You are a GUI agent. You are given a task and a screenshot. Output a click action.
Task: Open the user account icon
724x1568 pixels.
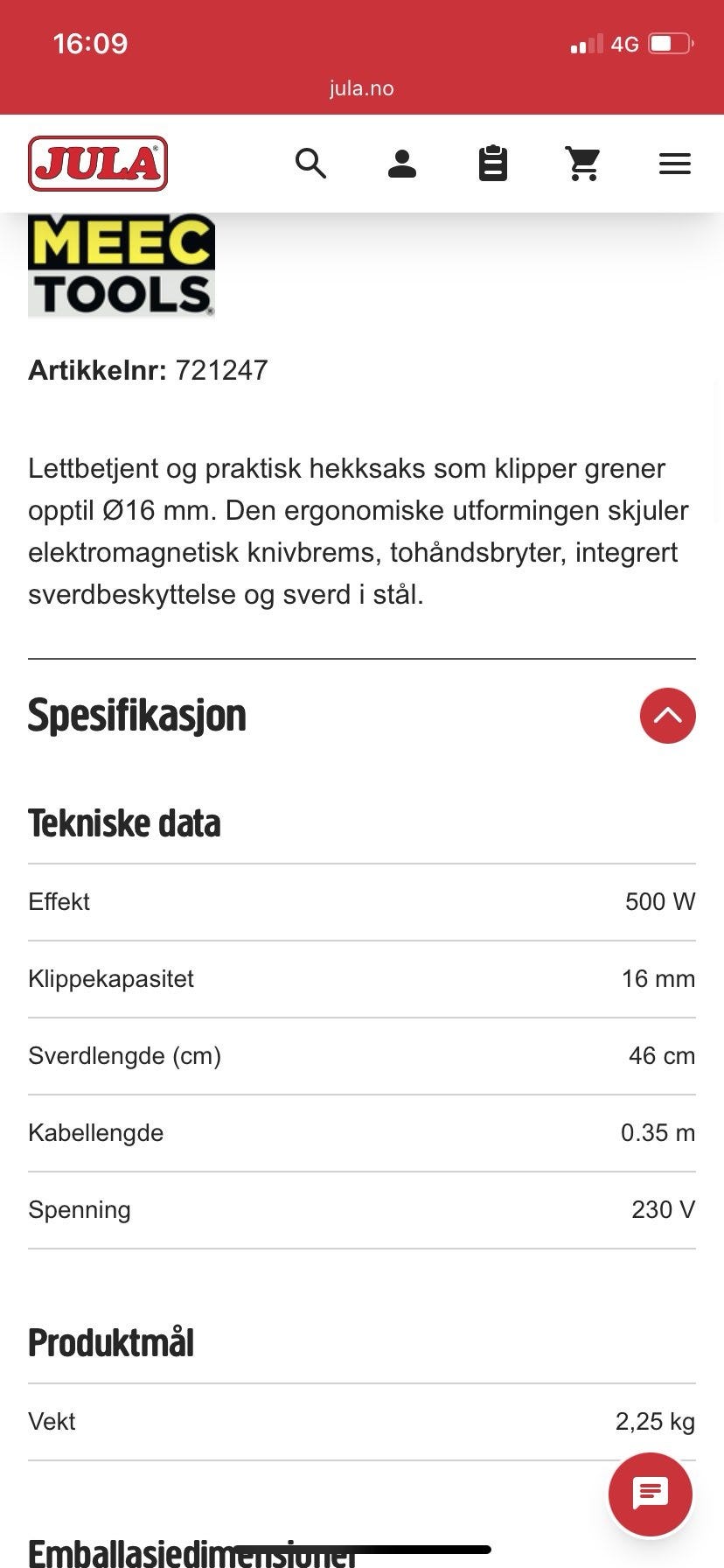coord(402,164)
